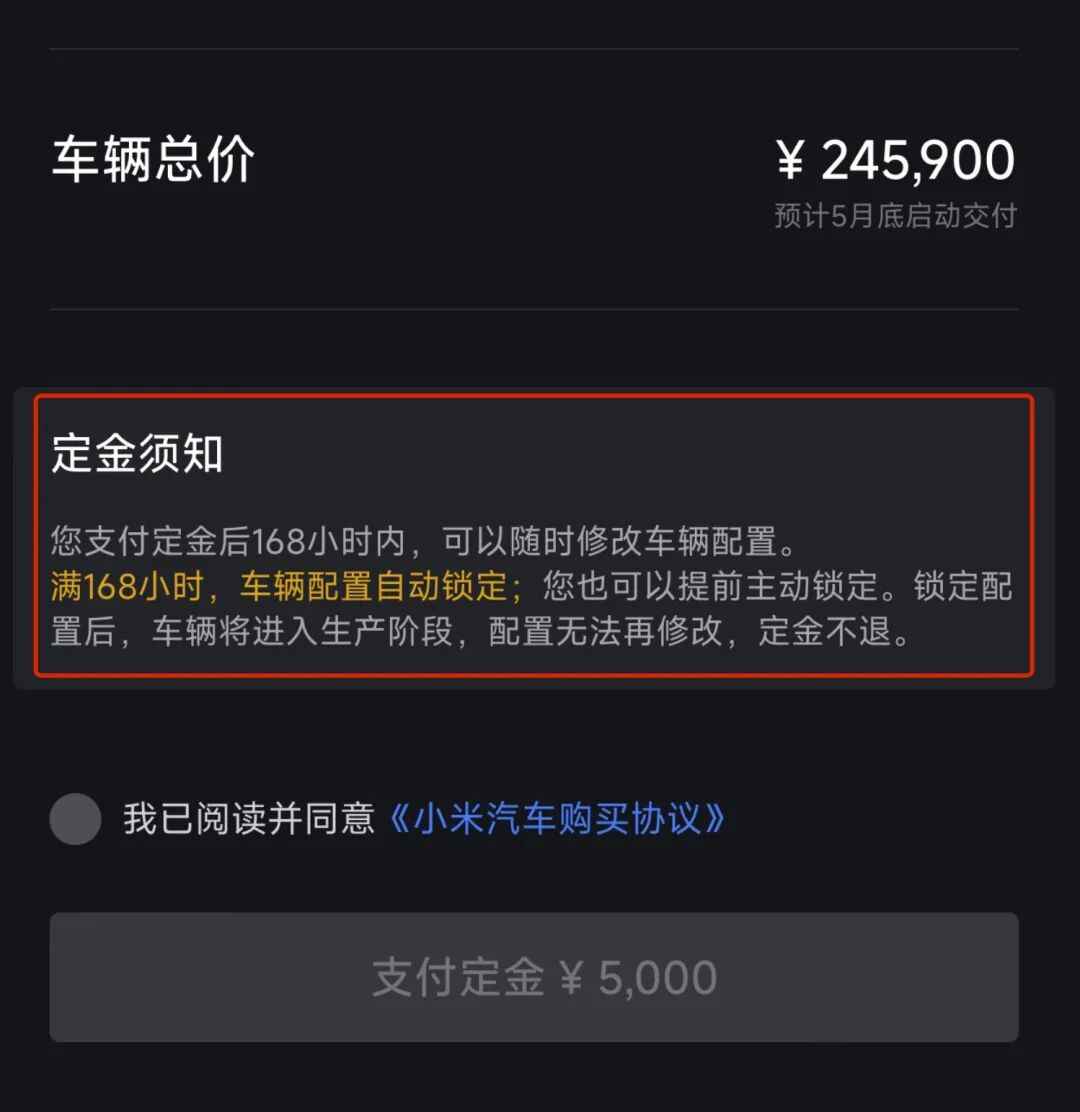
Task: Open the 《小米汽车购买协议》 link
Action: 555,819
